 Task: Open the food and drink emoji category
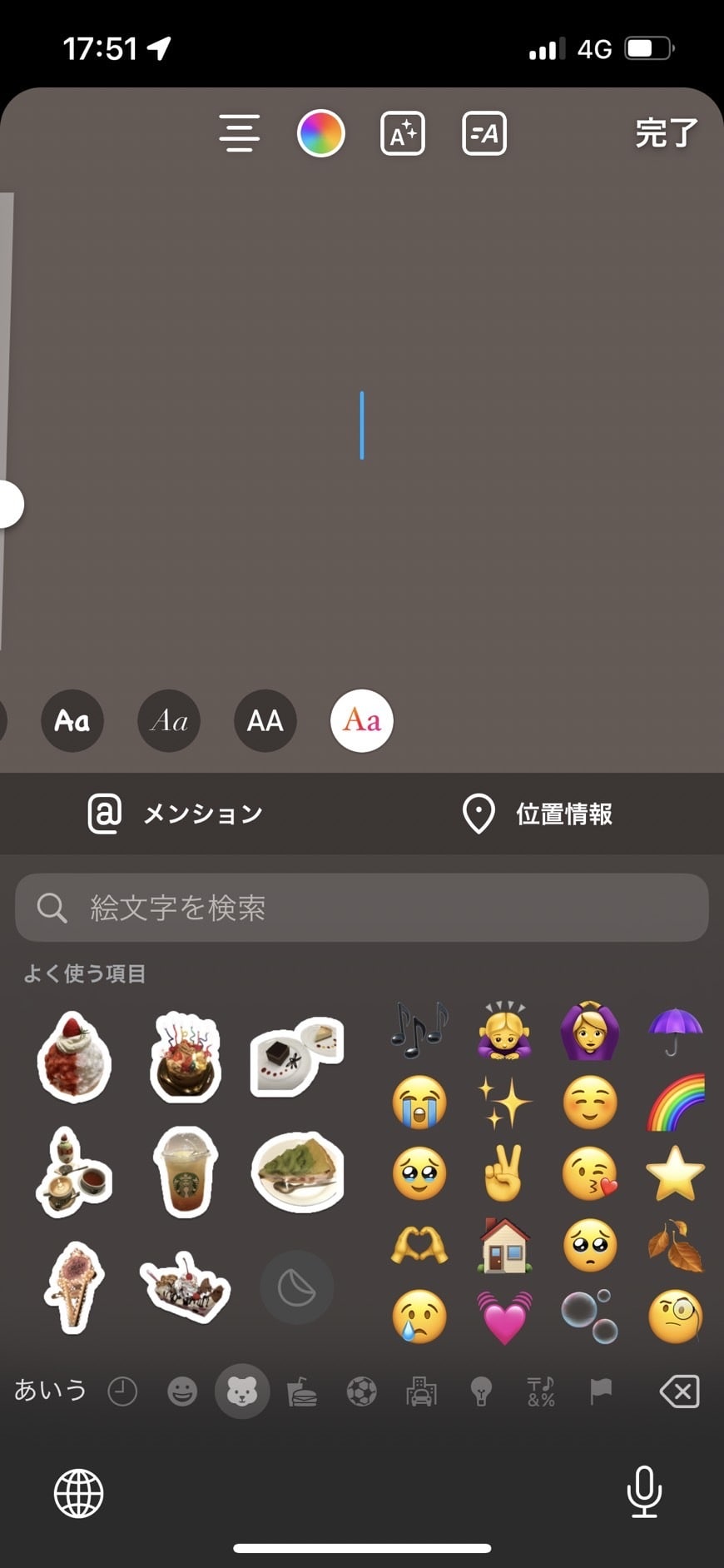pyautogui.click(x=301, y=1391)
